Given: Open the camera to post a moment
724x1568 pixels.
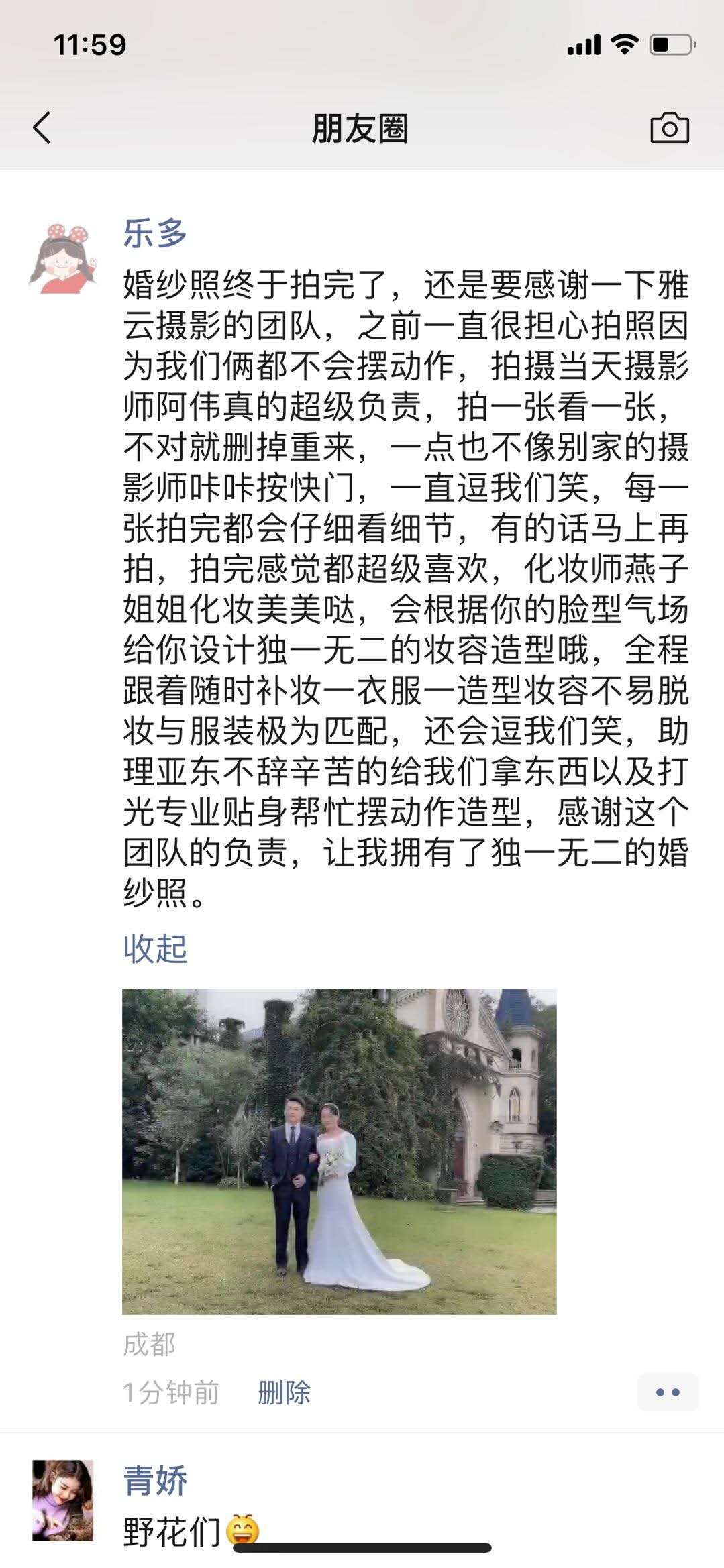Looking at the screenshot, I should [x=669, y=128].
